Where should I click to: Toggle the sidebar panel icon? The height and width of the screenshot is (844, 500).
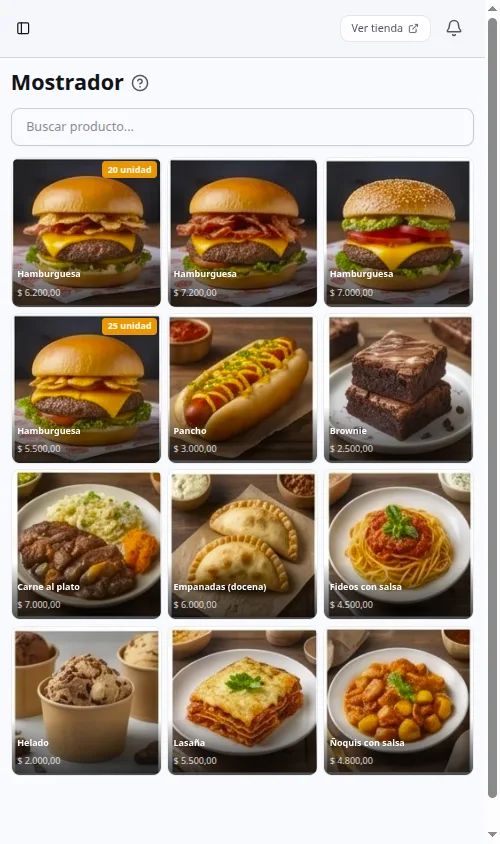(x=23, y=28)
